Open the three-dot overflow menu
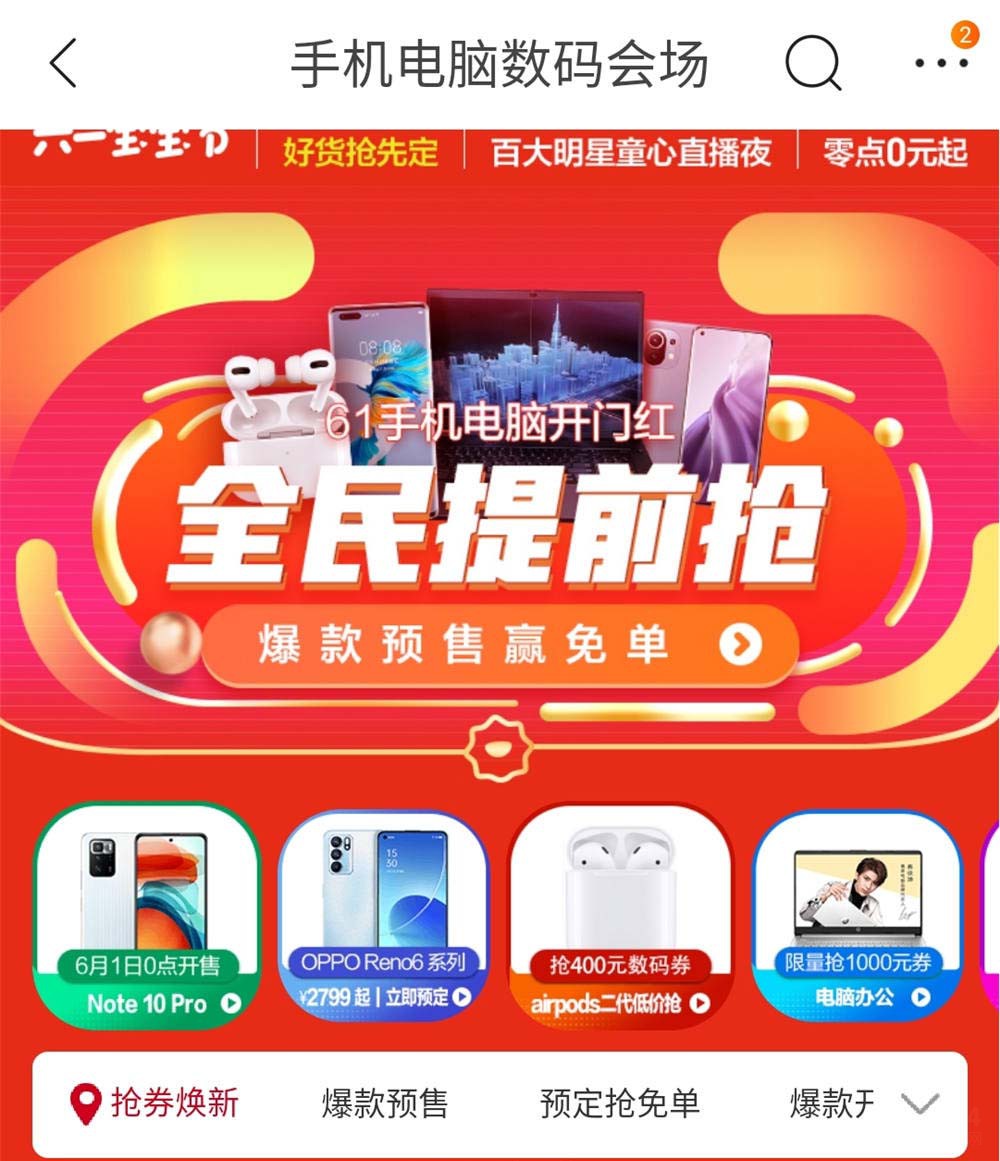This screenshot has width=1000, height=1161. [x=941, y=63]
